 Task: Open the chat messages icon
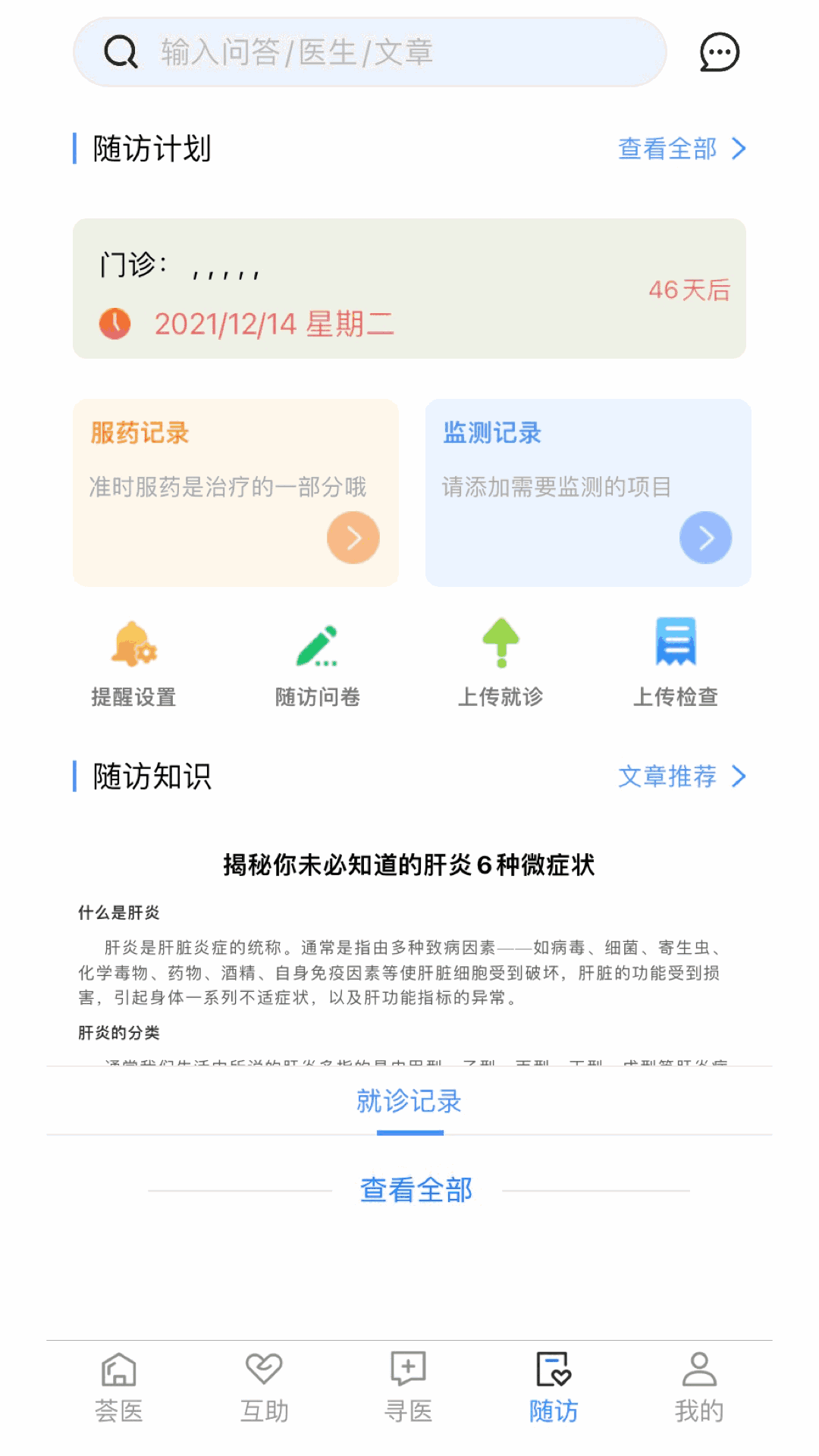[x=719, y=52]
